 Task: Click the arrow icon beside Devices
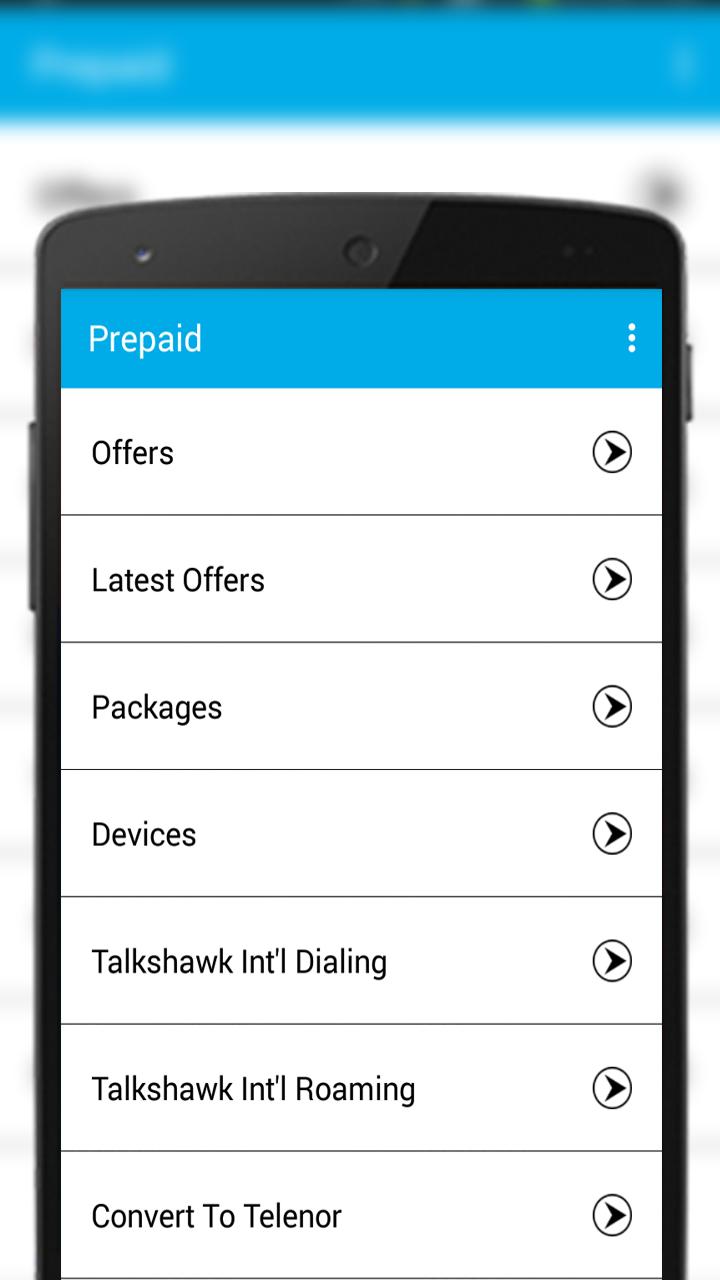point(612,833)
